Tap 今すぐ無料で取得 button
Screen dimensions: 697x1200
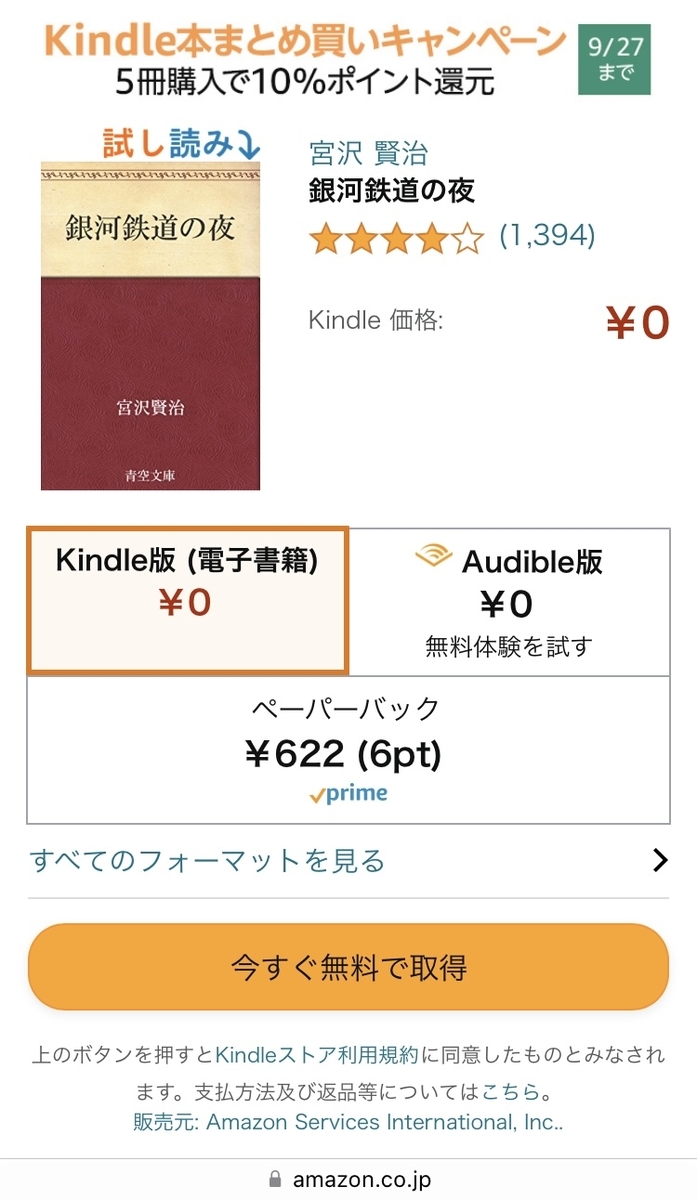(348, 967)
